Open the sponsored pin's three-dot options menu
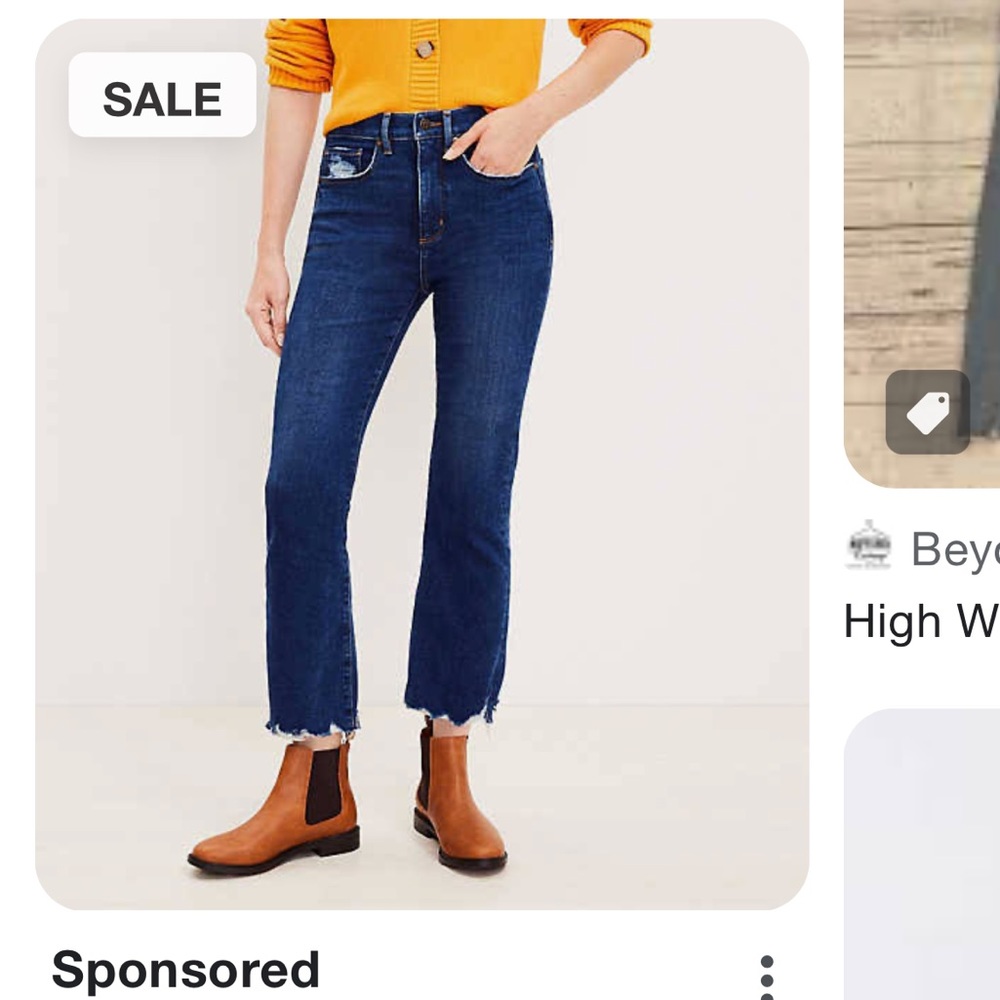Screen dimensions: 1000x1000 pos(767,975)
